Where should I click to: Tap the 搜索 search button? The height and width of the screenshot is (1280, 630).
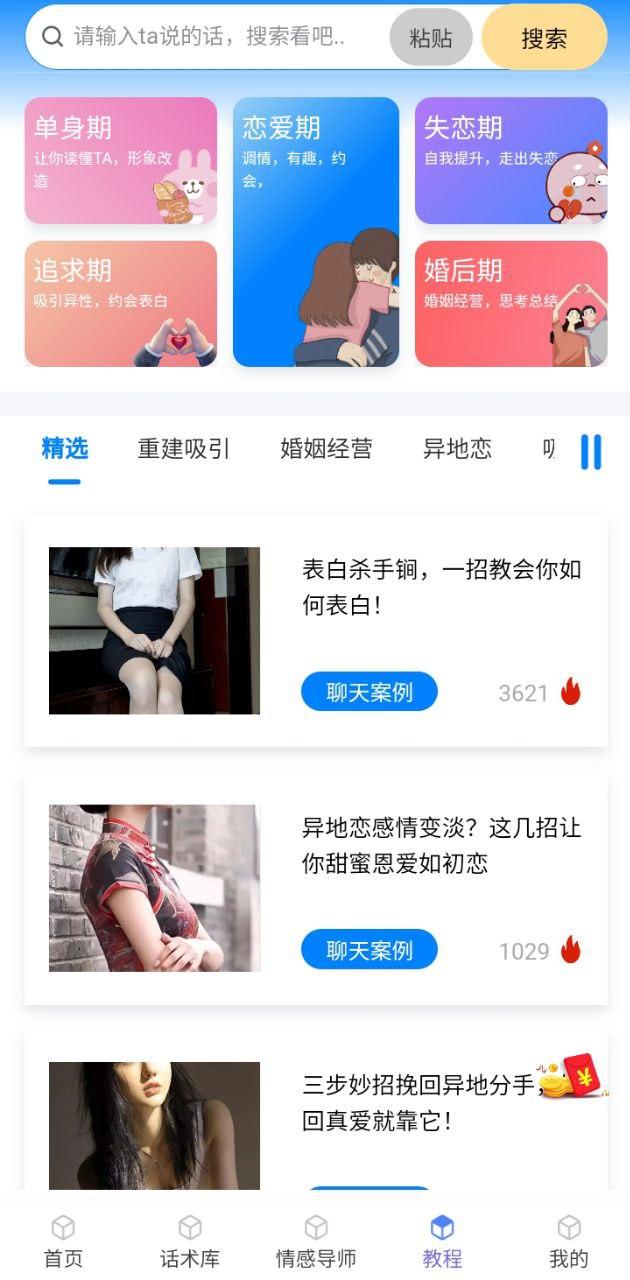pyautogui.click(x=544, y=38)
